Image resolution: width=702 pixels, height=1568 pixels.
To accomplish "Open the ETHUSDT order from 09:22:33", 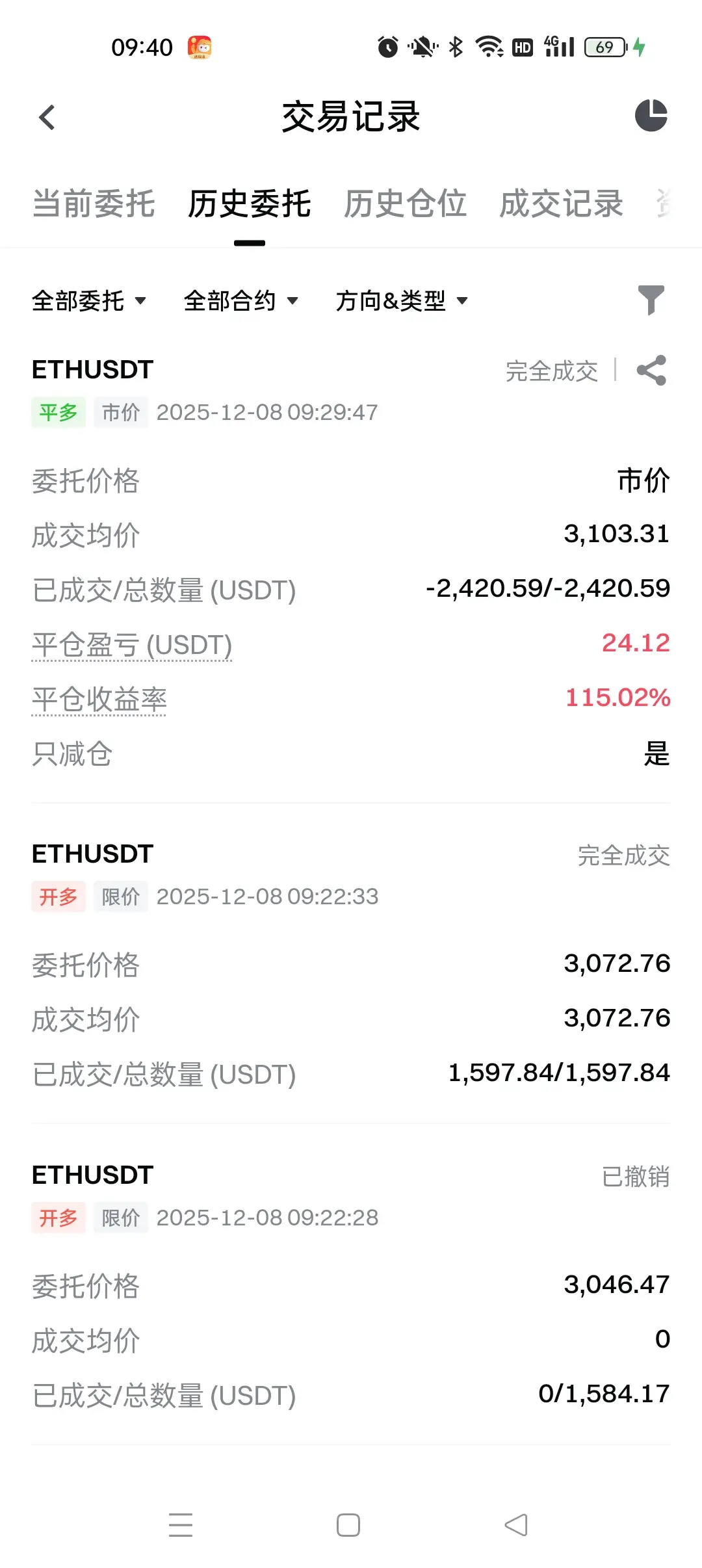I will coord(351,963).
